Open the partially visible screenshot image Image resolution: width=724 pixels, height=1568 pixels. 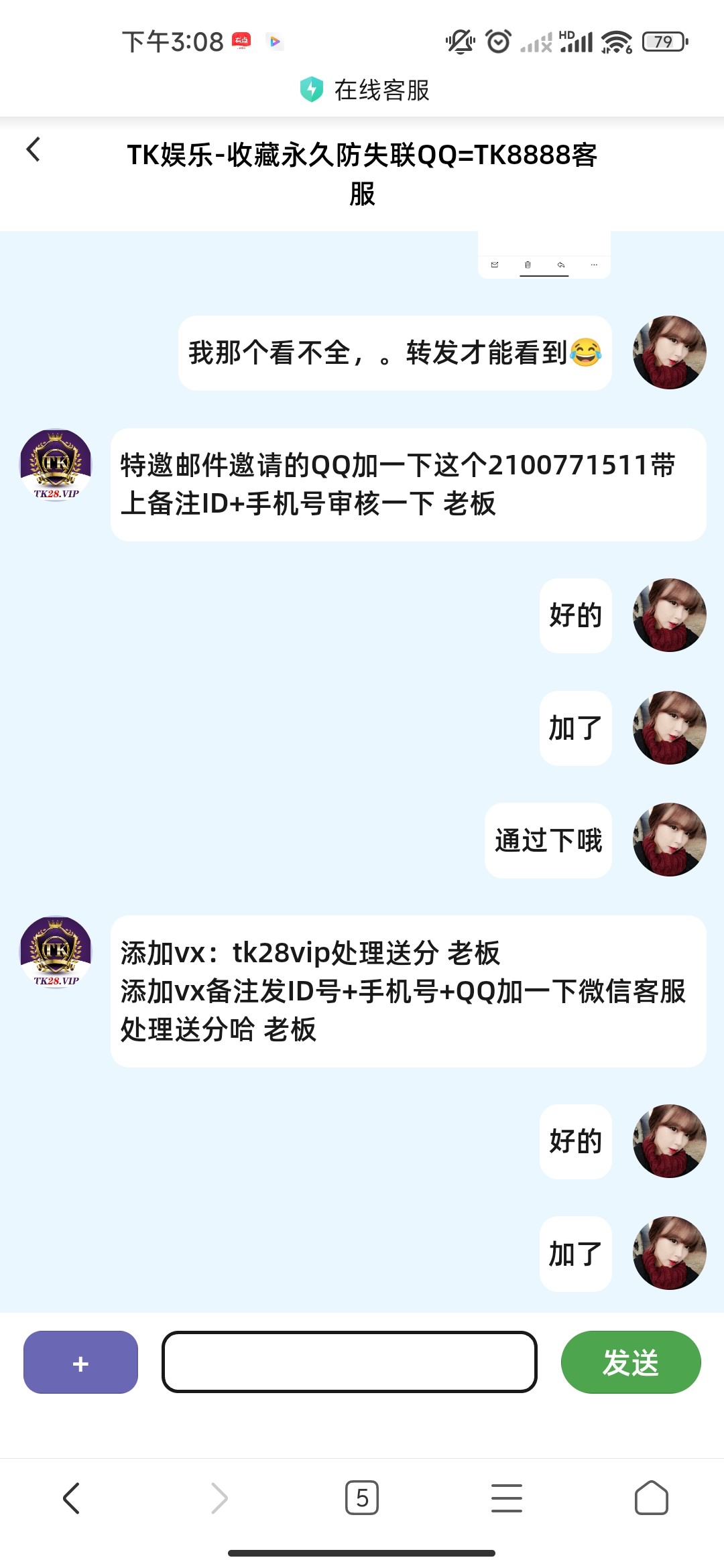[x=544, y=255]
